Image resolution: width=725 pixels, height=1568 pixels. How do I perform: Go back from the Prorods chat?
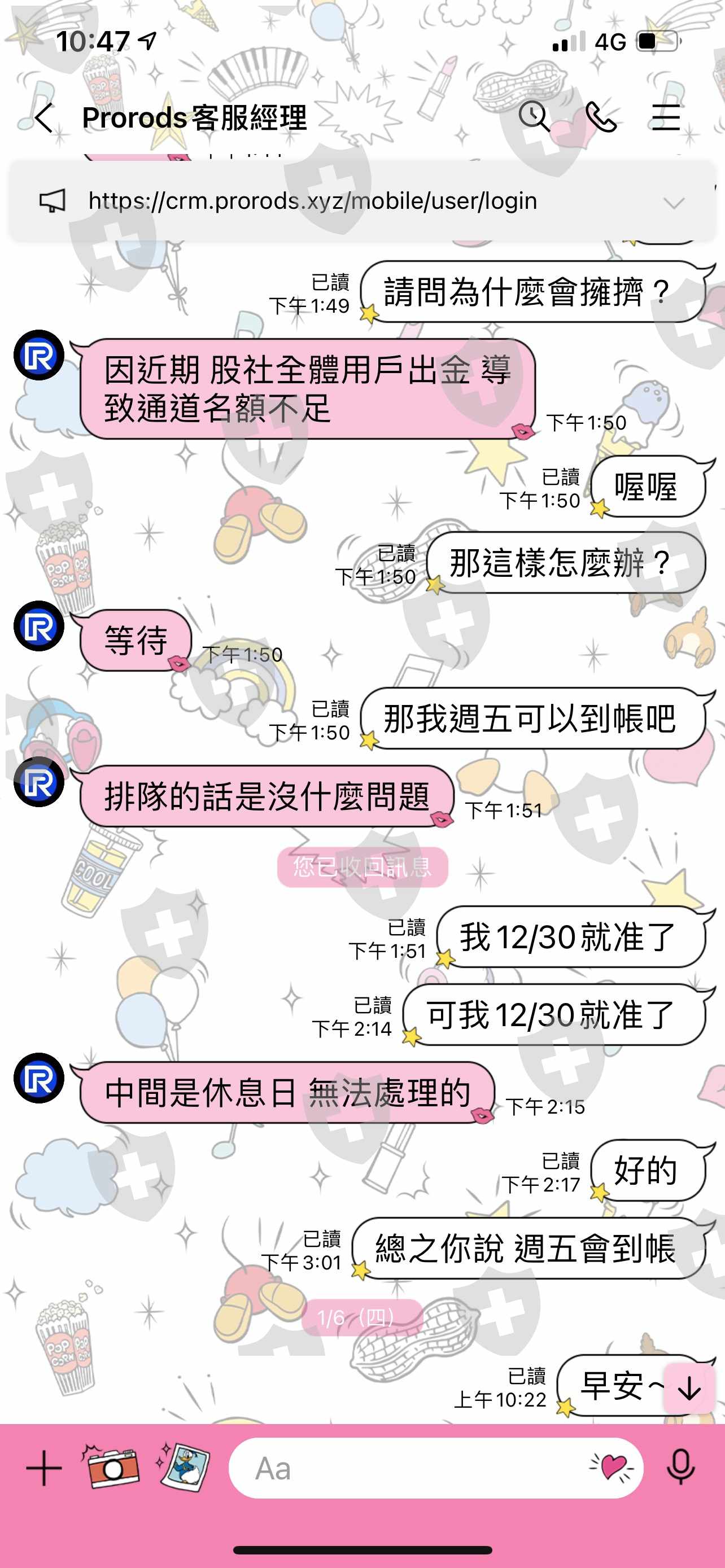(43, 117)
